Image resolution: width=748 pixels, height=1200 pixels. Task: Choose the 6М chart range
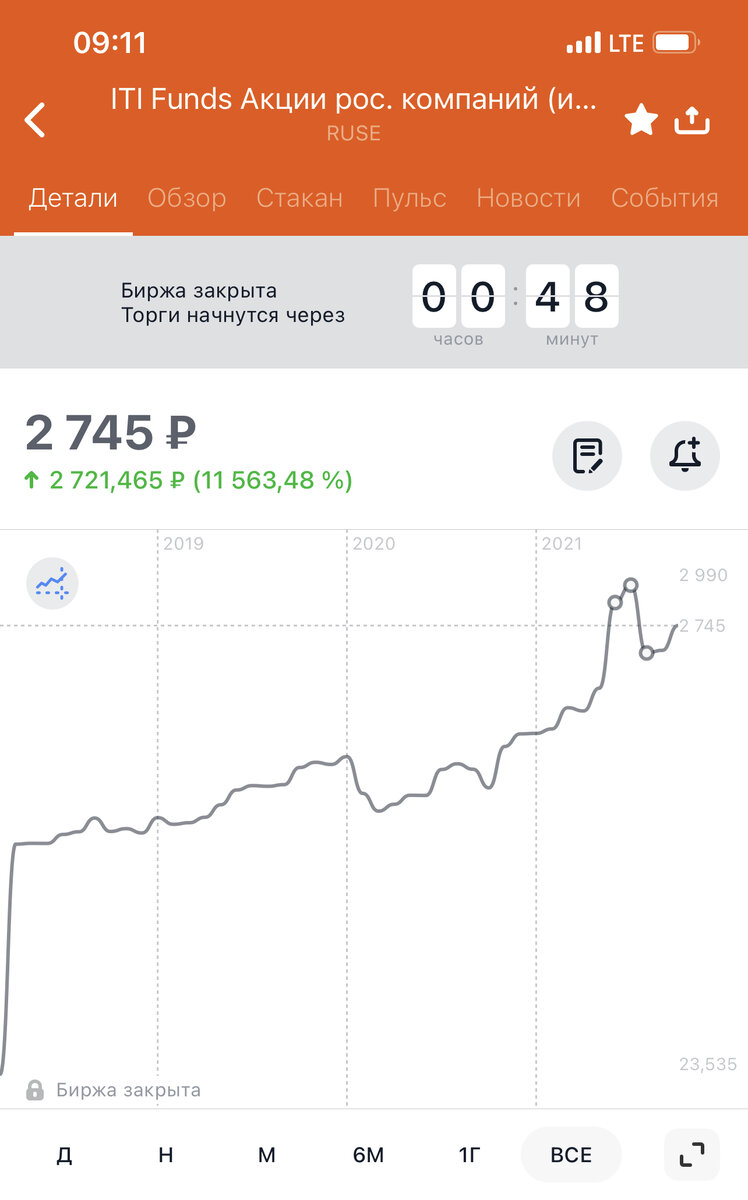(x=368, y=1155)
